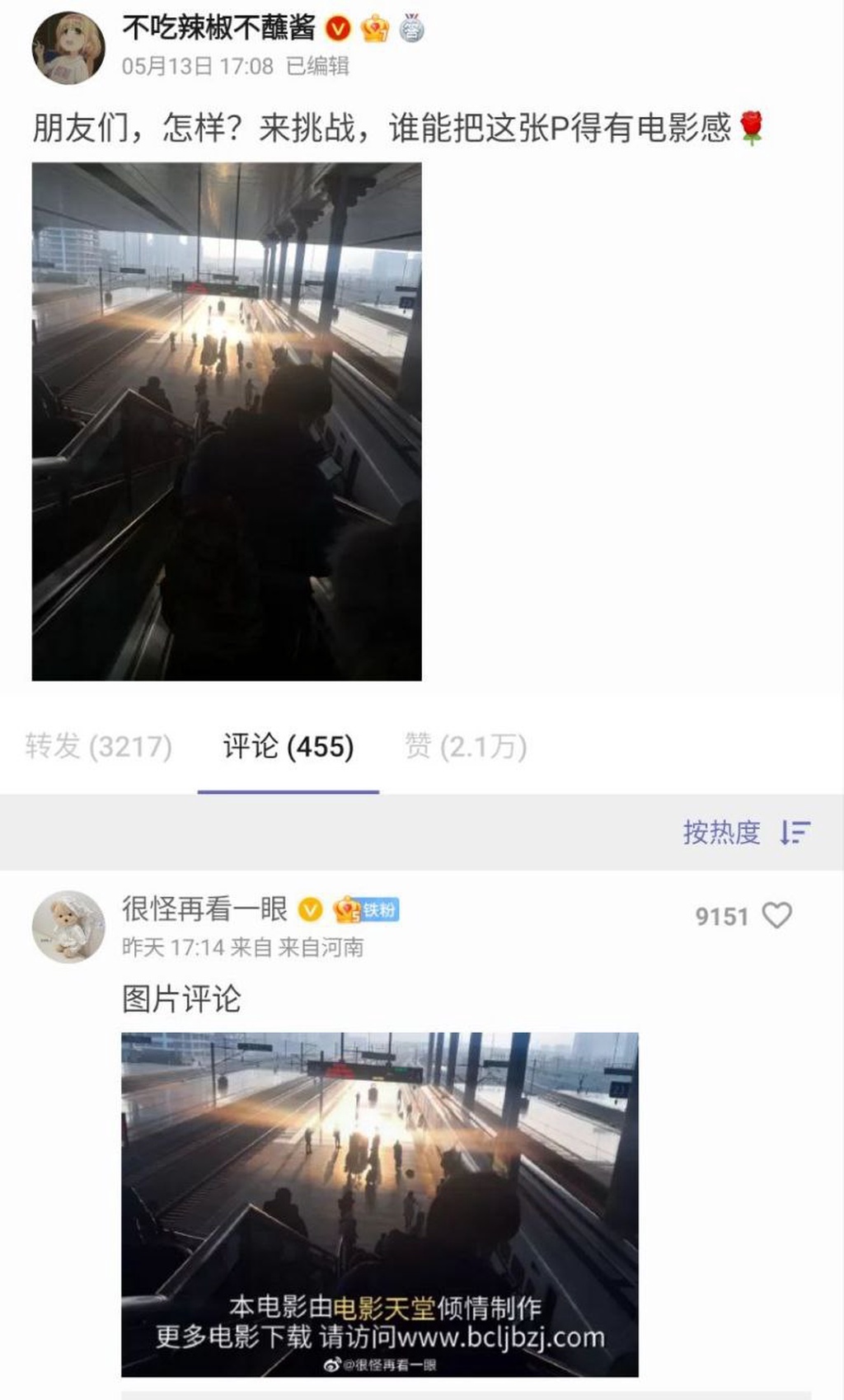Image resolution: width=844 pixels, height=1400 pixels.
Task: Switch to the 转发 (3217) tab
Action: coord(99,746)
